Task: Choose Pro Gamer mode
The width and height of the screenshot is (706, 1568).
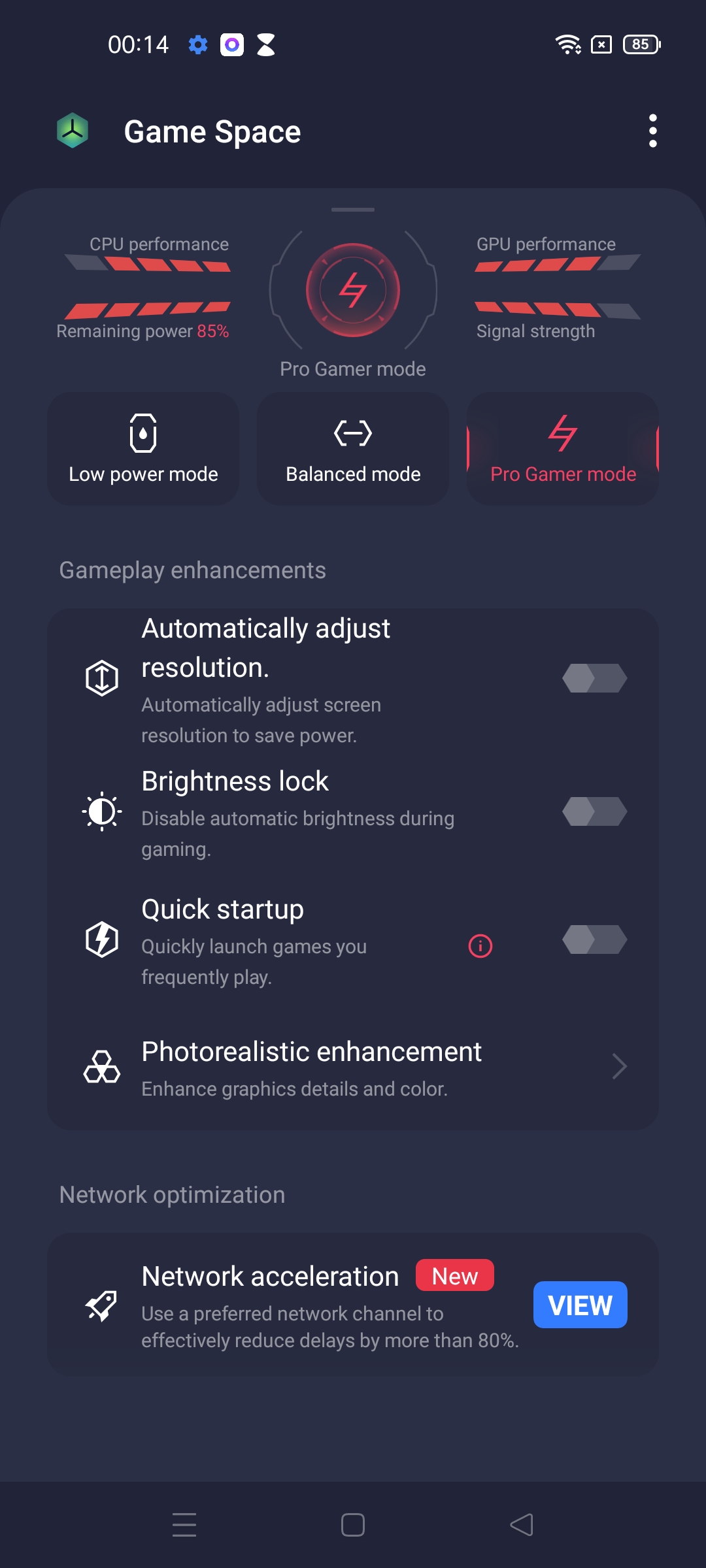Action: click(563, 449)
